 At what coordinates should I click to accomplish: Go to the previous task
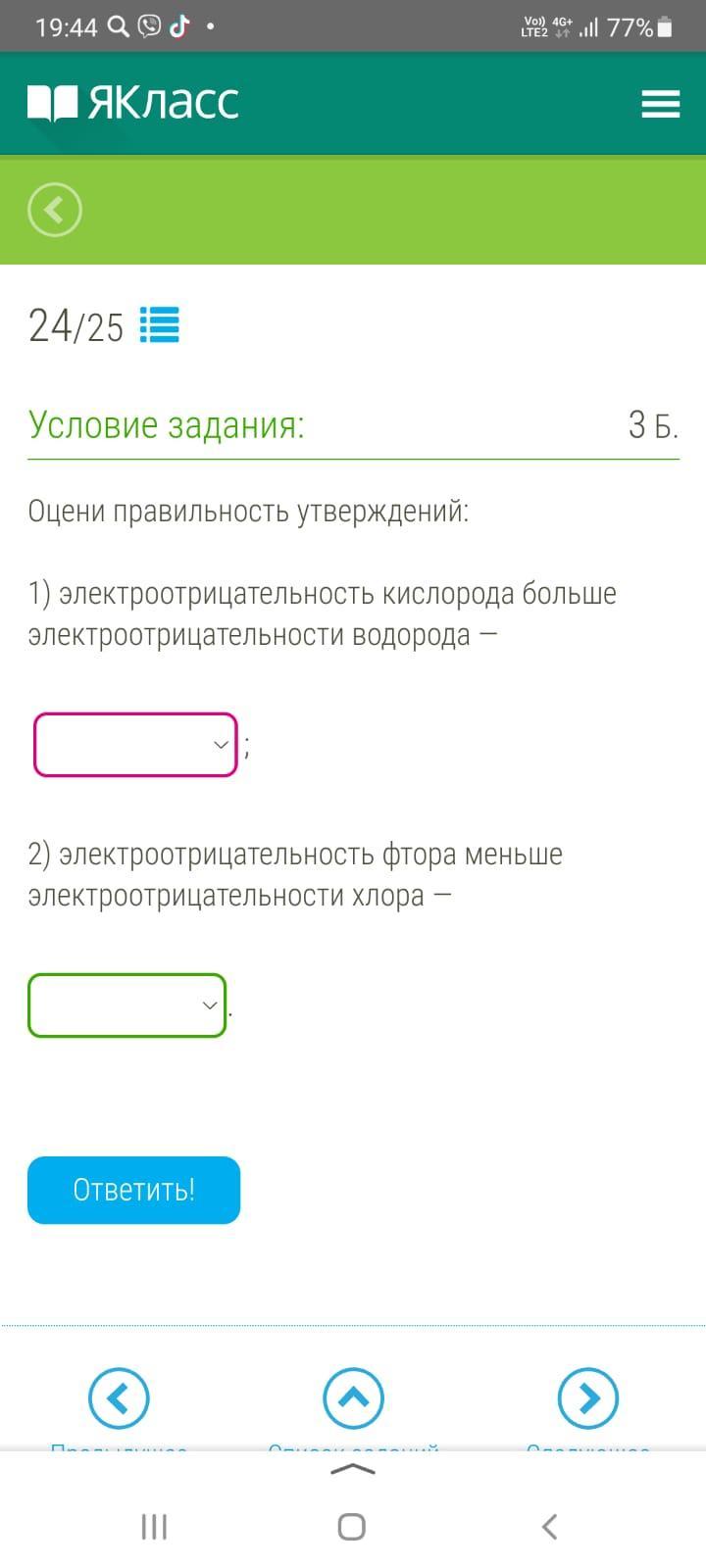[x=119, y=1398]
